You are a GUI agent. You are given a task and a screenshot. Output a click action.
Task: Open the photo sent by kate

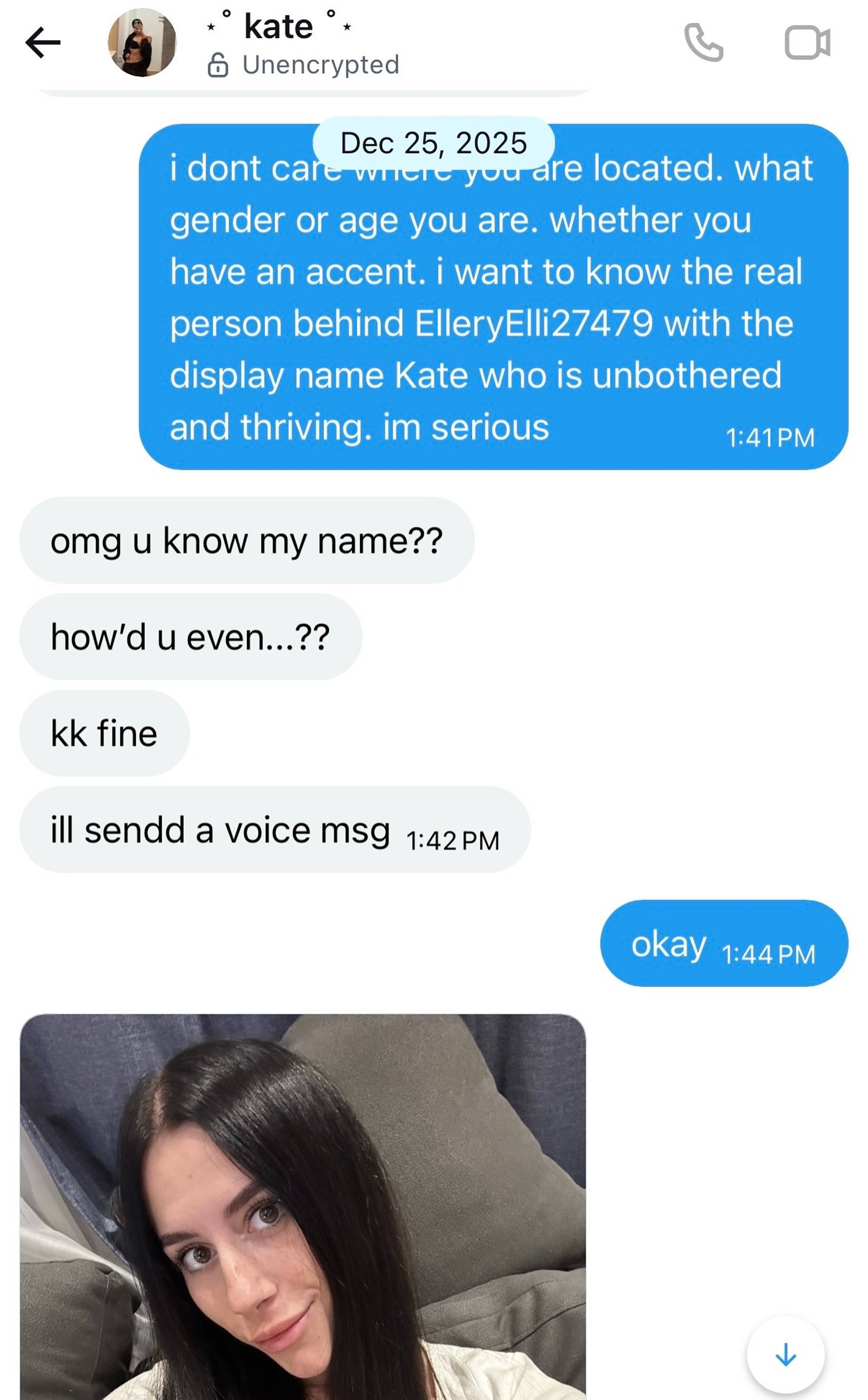pos(303,1205)
